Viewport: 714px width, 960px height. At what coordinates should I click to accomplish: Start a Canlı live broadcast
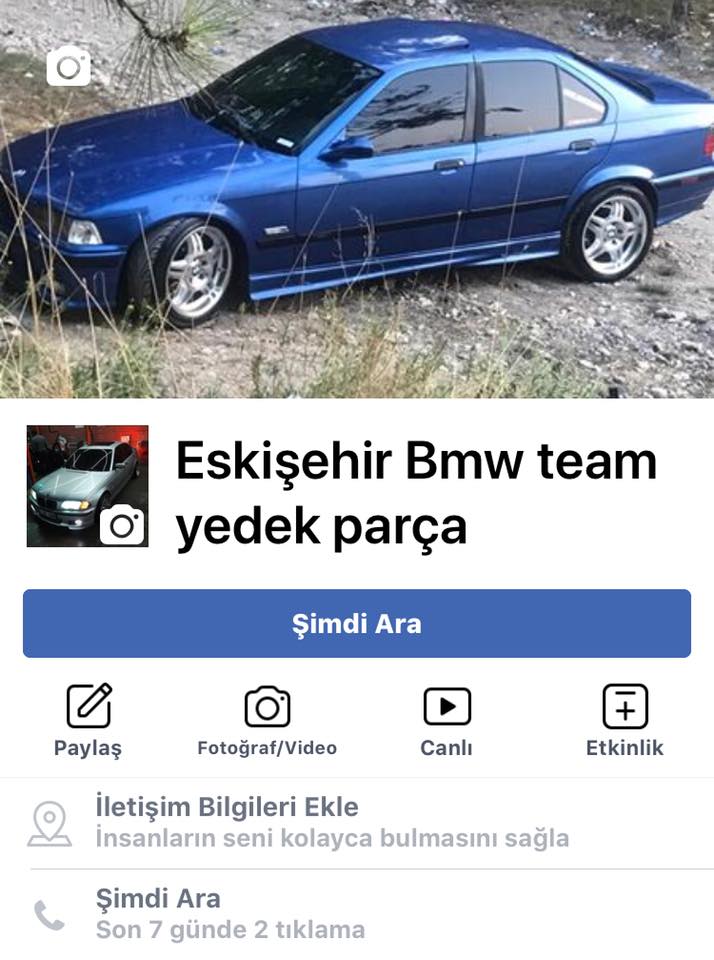click(446, 721)
